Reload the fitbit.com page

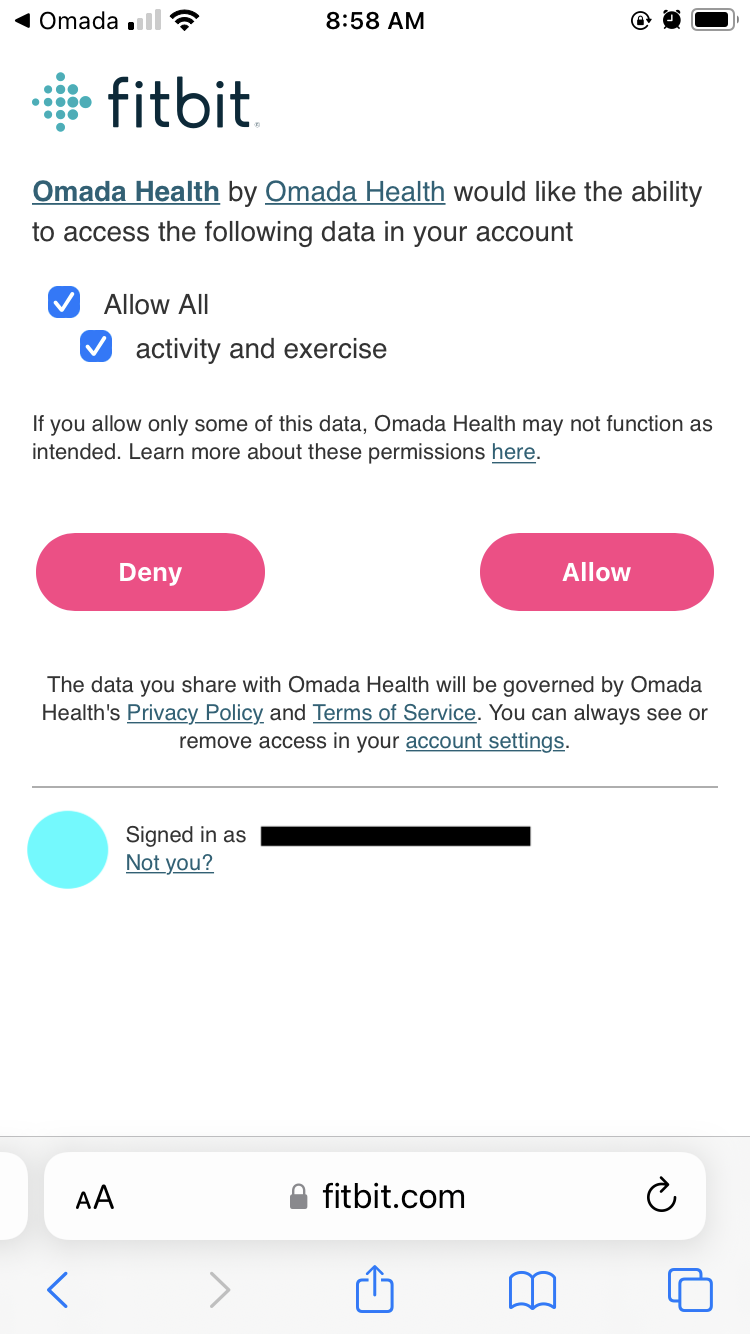(x=661, y=1196)
